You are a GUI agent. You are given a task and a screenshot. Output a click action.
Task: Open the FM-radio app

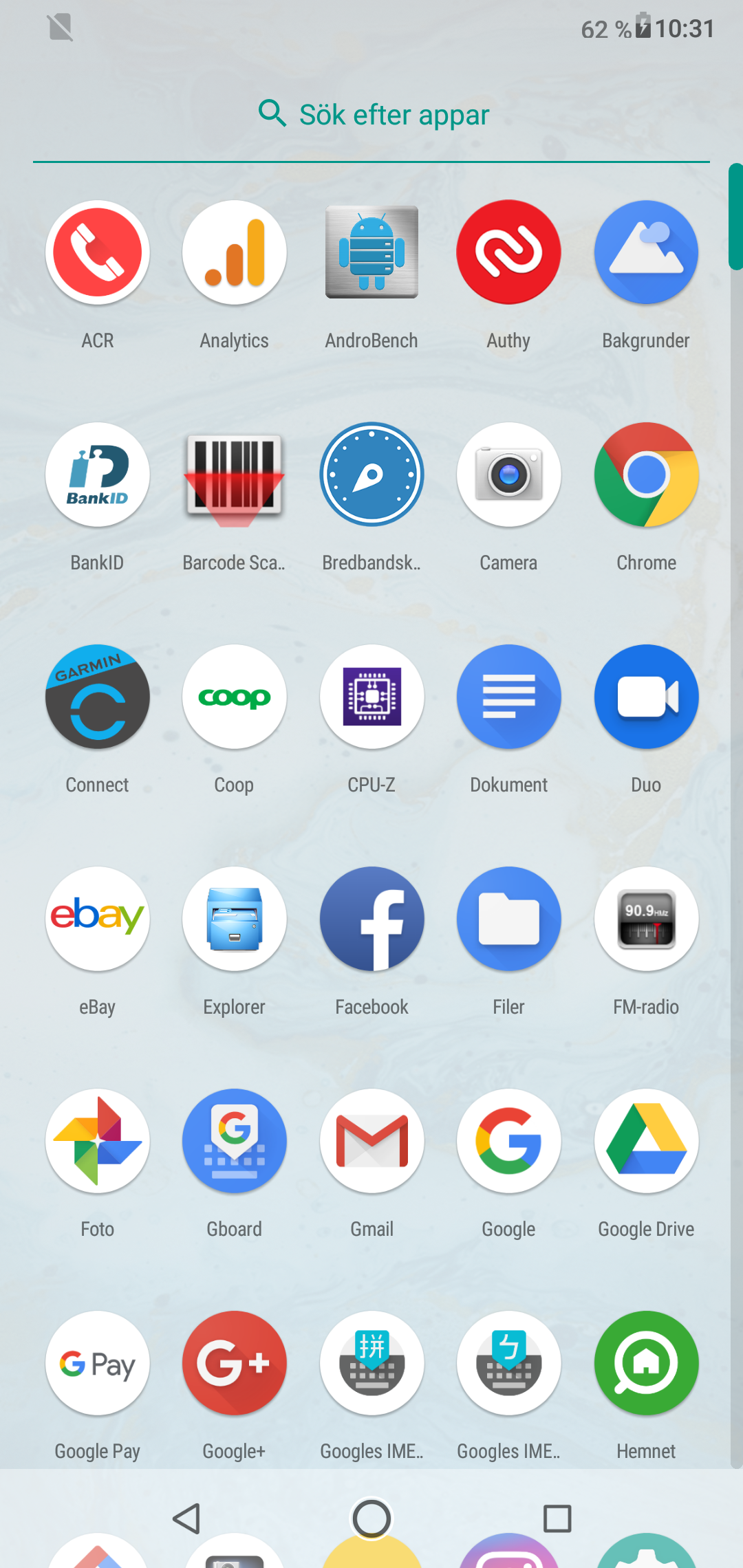tap(646, 919)
